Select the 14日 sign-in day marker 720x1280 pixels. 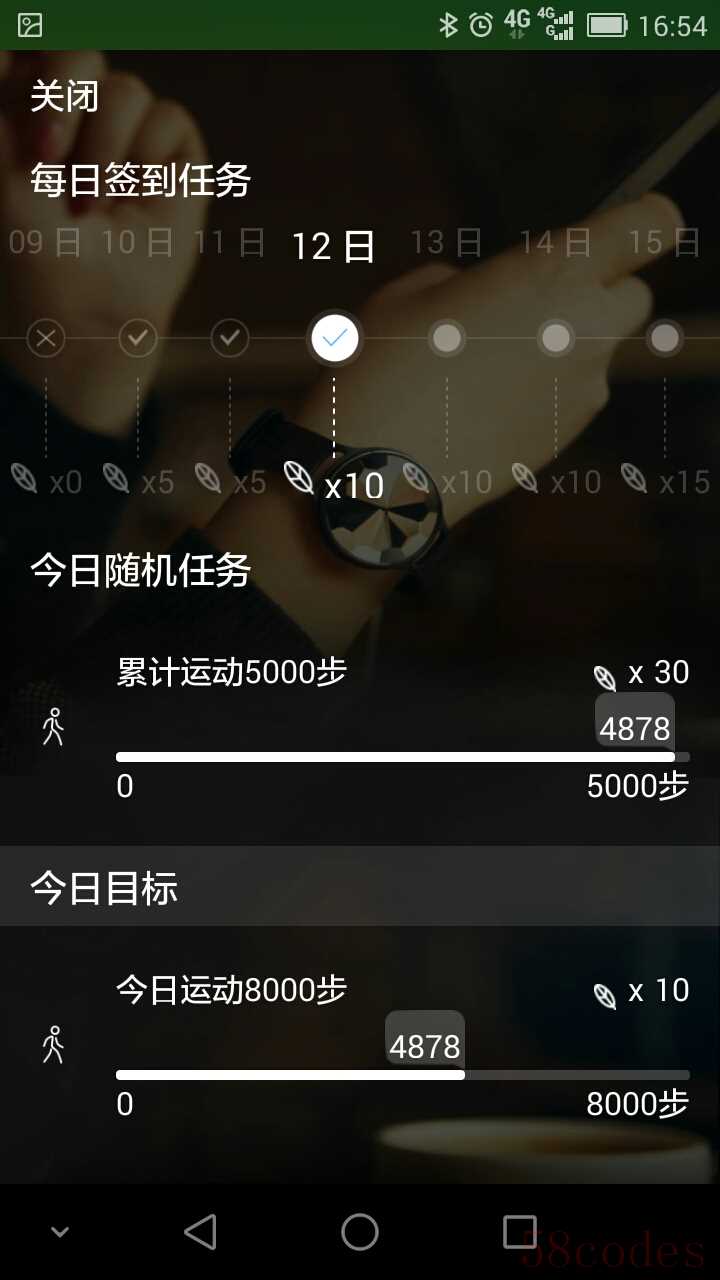click(x=556, y=339)
